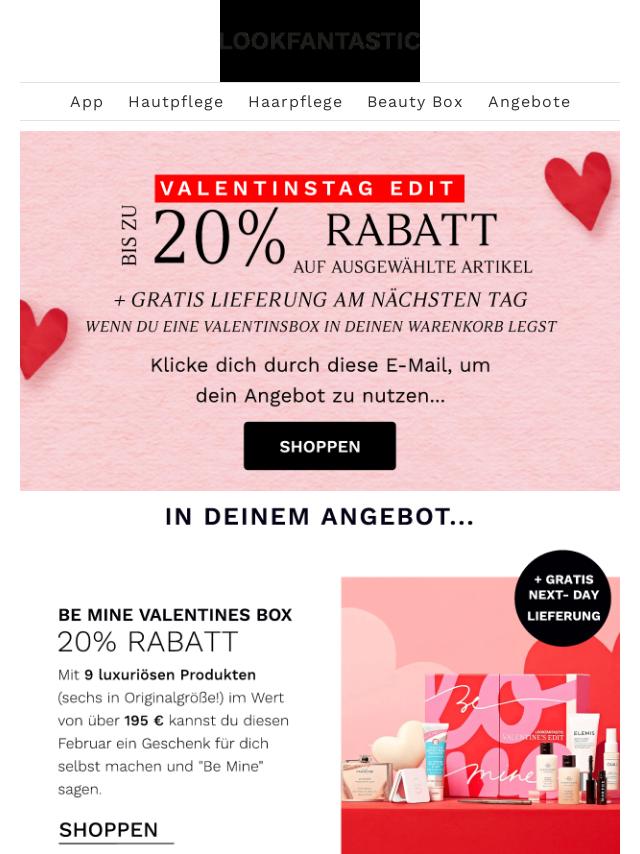The image size is (640, 854).
Task: Open Haarpflege category link
Action: click(295, 102)
